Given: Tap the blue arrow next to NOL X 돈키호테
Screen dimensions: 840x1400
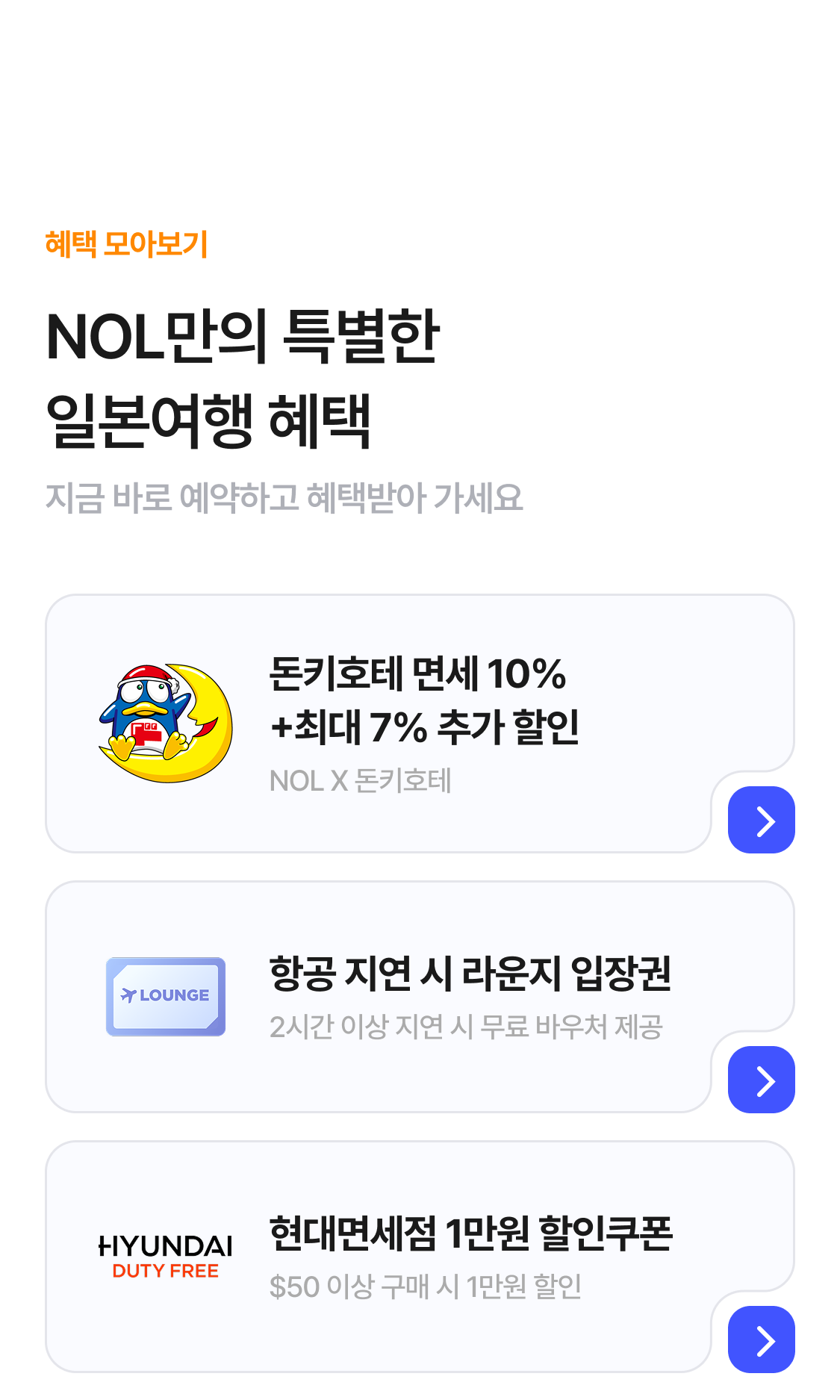Looking at the screenshot, I should pyautogui.click(x=761, y=820).
